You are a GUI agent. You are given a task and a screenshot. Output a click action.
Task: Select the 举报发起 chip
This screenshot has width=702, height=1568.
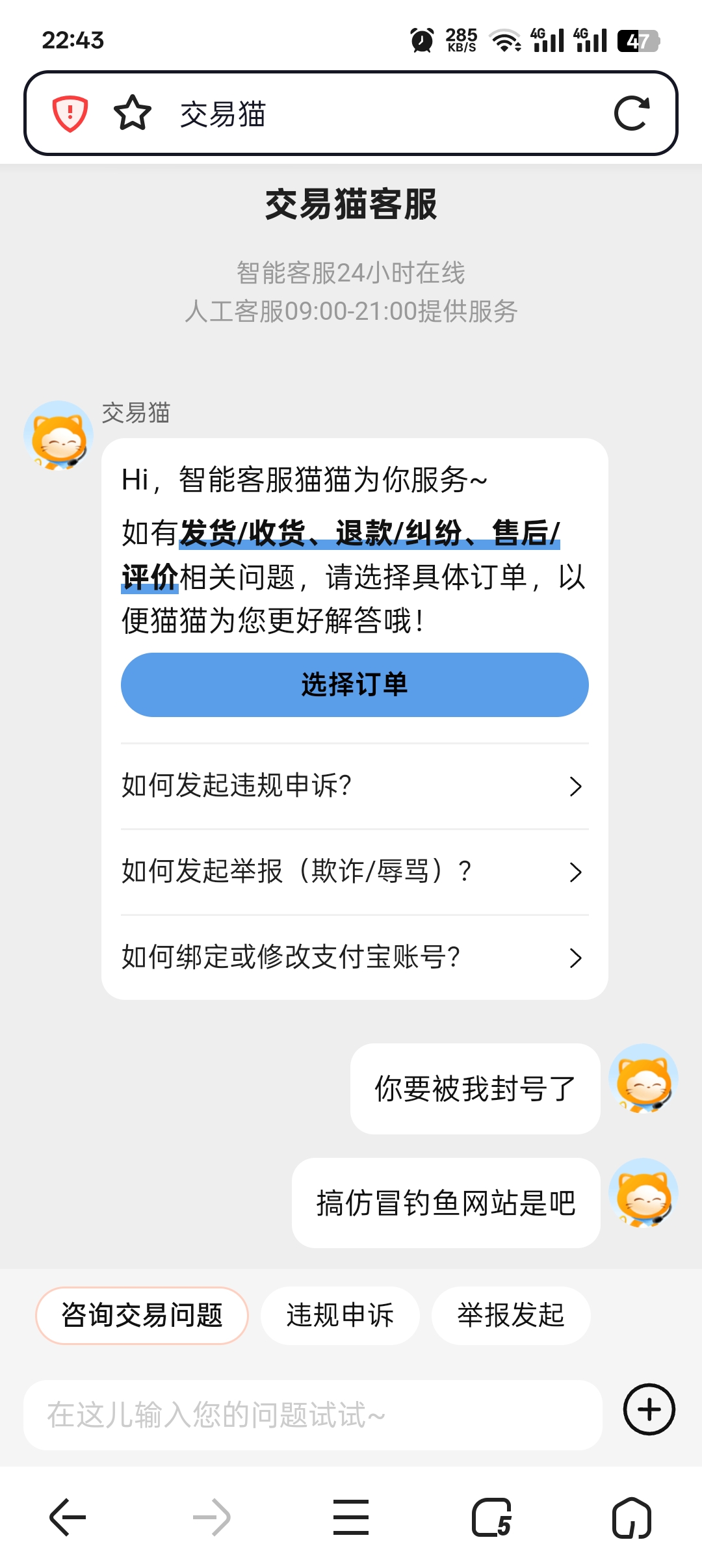coord(511,1315)
